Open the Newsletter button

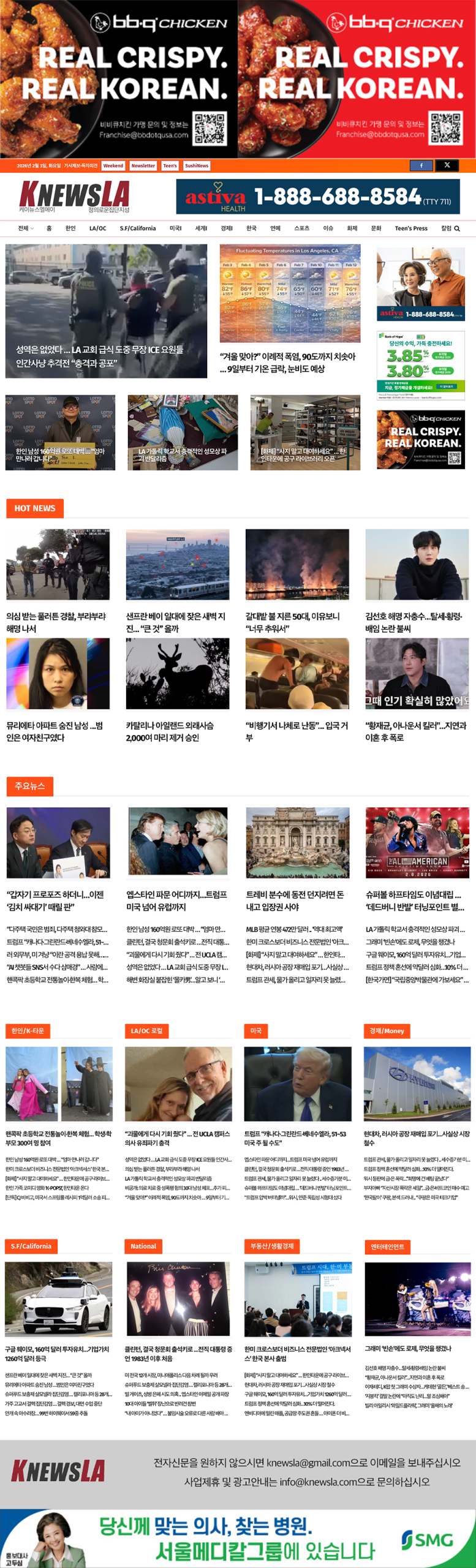pyautogui.click(x=143, y=166)
